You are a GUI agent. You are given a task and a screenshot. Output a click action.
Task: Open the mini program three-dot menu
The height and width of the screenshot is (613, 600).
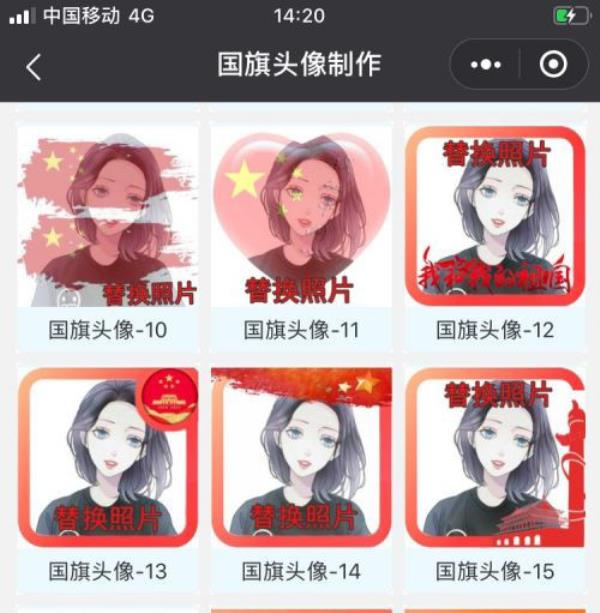(x=486, y=65)
